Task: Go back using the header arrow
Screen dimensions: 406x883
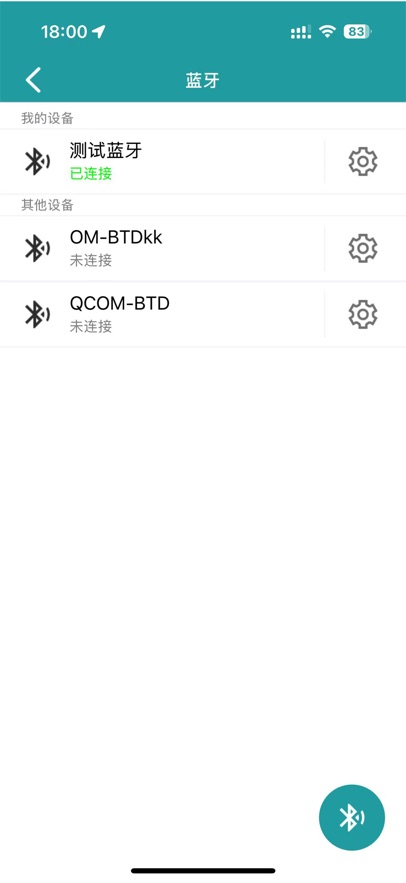Action: point(33,80)
